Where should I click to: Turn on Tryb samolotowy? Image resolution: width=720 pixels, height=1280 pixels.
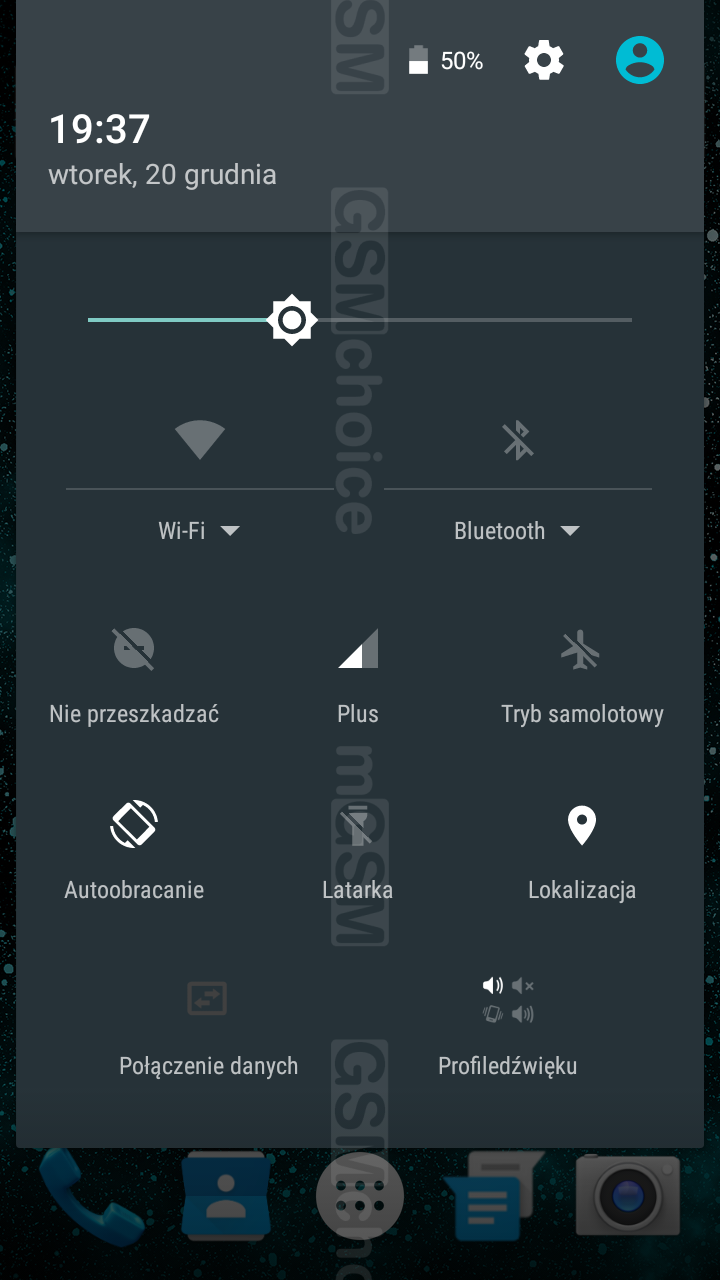[582, 670]
